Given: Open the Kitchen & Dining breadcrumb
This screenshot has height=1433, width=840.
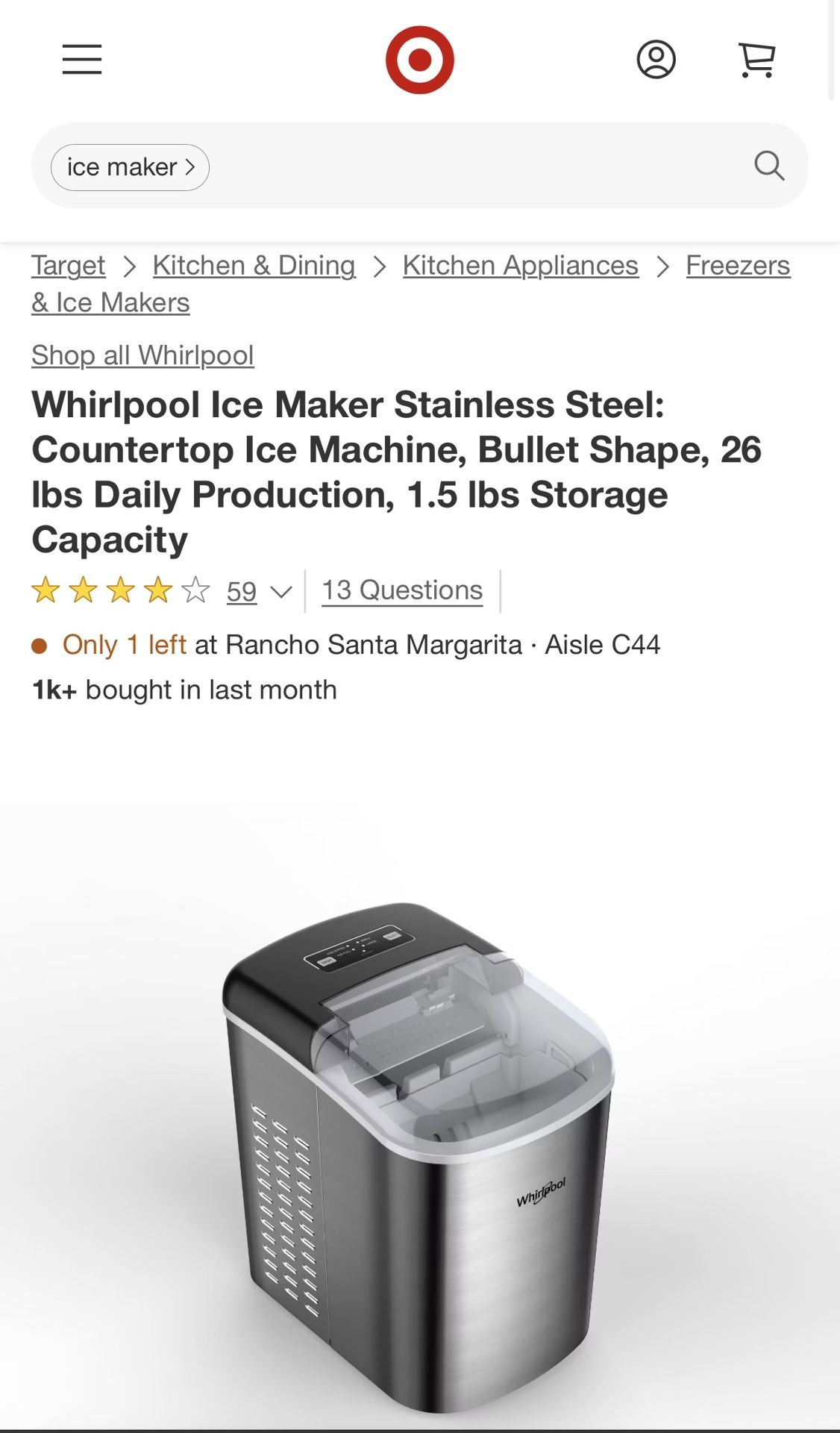Looking at the screenshot, I should [253, 266].
